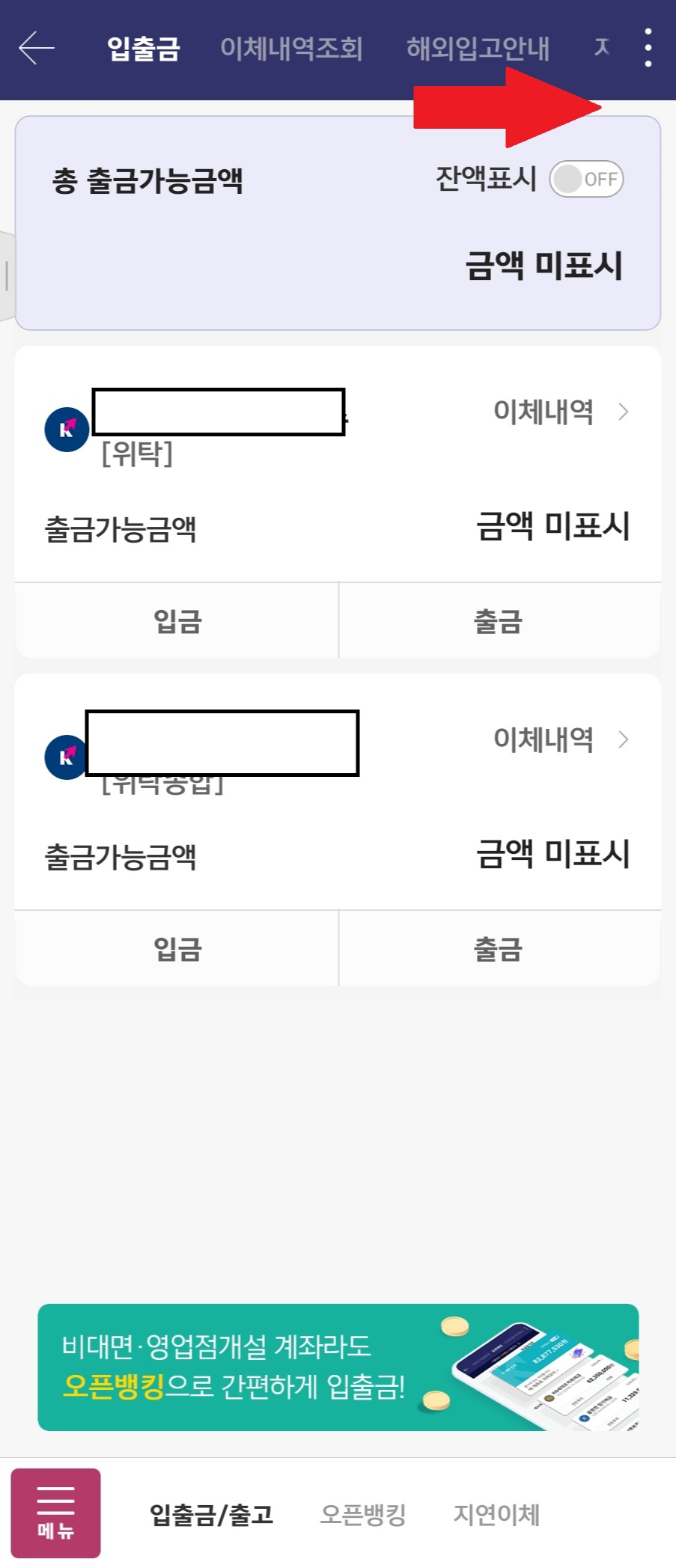Image resolution: width=676 pixels, height=1568 pixels.
Task: Open transfer history via the top chevron
Action: [x=623, y=412]
